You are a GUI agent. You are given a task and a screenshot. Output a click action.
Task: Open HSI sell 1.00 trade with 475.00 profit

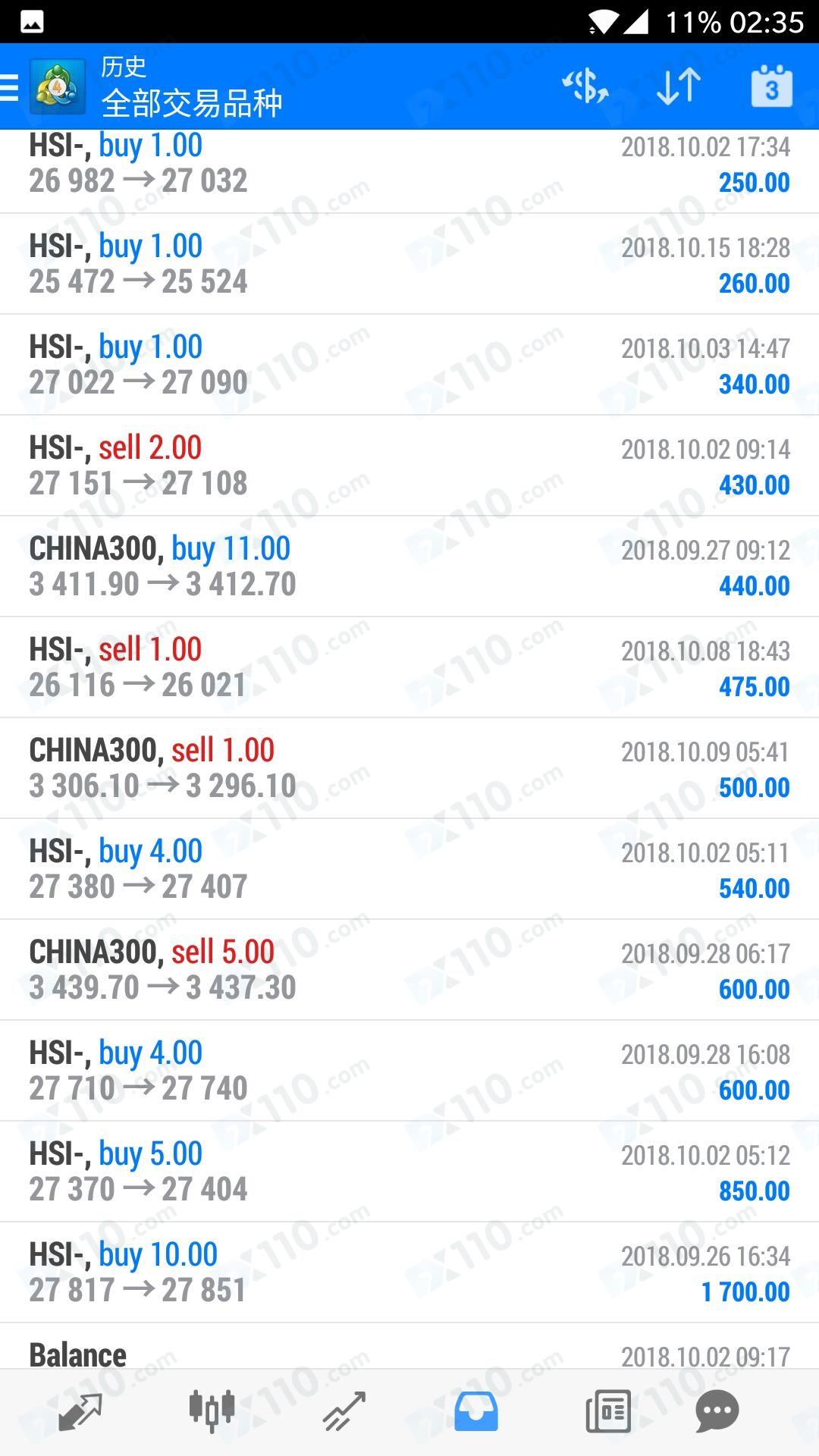coord(409,667)
